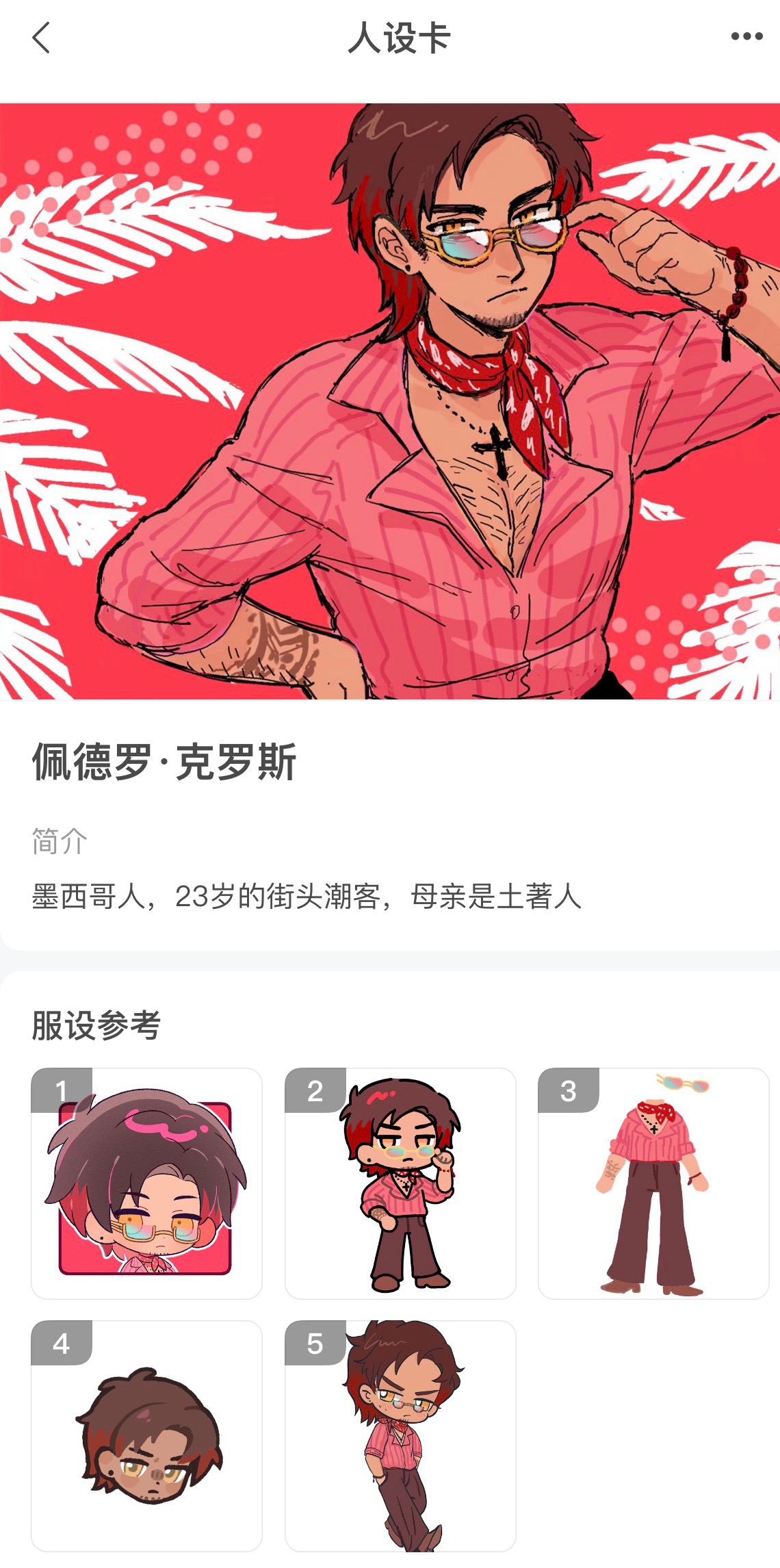Open outfit reference image 3
This screenshot has width=780, height=1568.
(653, 1183)
